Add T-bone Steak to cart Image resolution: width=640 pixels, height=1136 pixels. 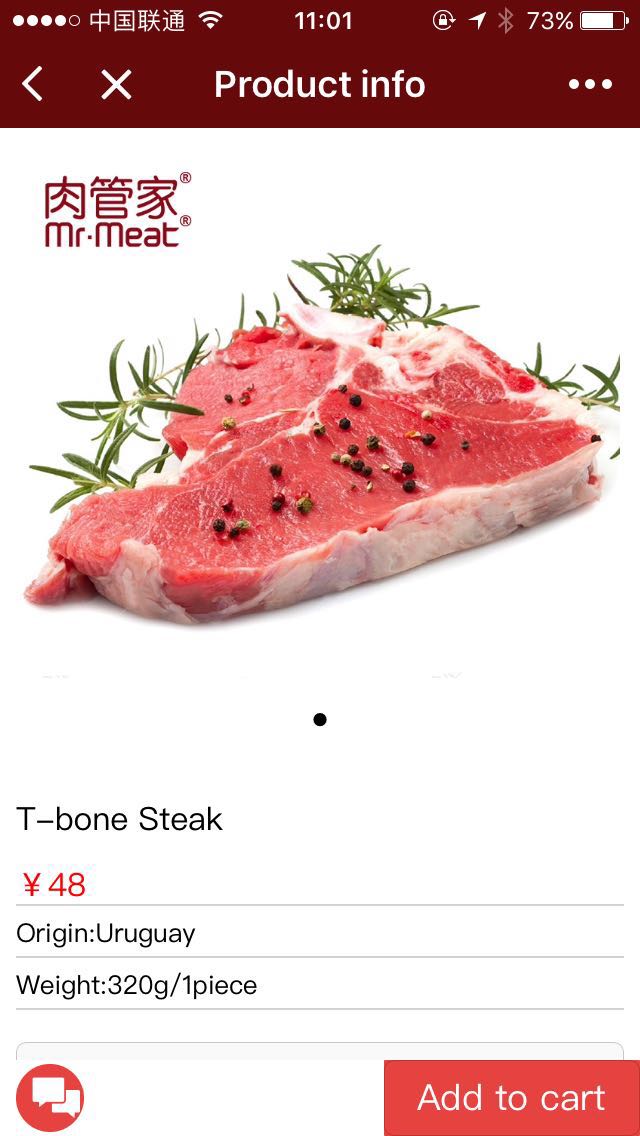[x=511, y=1098]
